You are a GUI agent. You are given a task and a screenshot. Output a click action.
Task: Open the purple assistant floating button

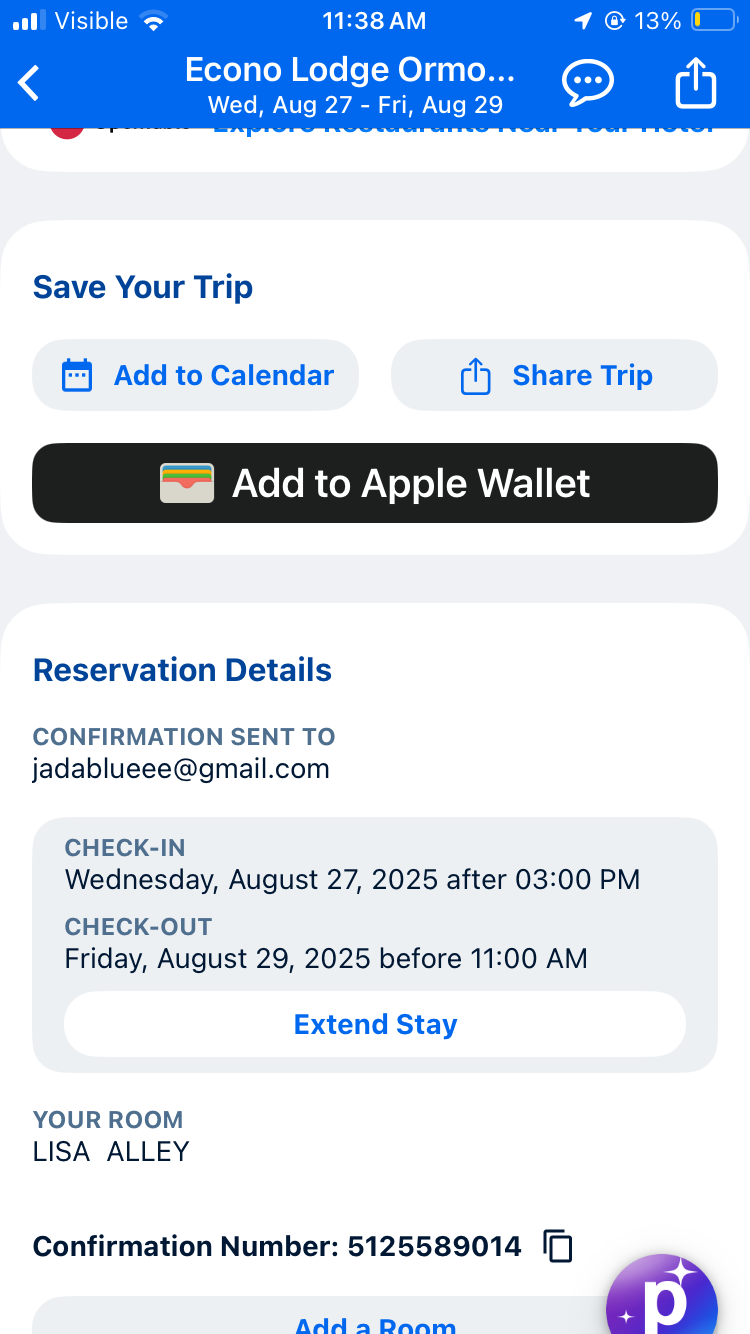[x=662, y=1294]
